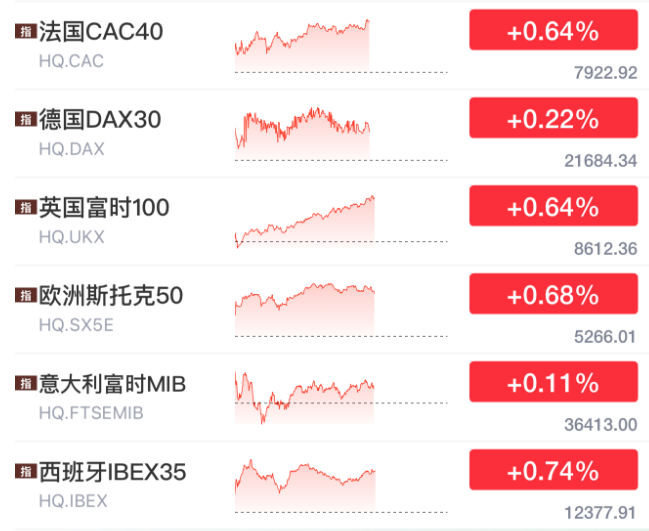
Task: Open the 英国富时100 index details
Action: [x=104, y=208]
